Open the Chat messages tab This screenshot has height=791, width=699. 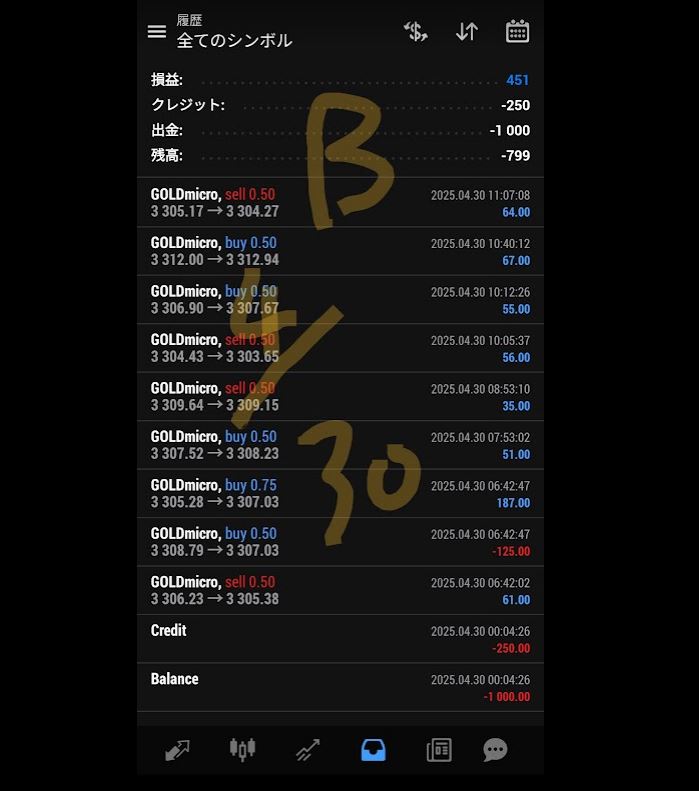coord(495,750)
